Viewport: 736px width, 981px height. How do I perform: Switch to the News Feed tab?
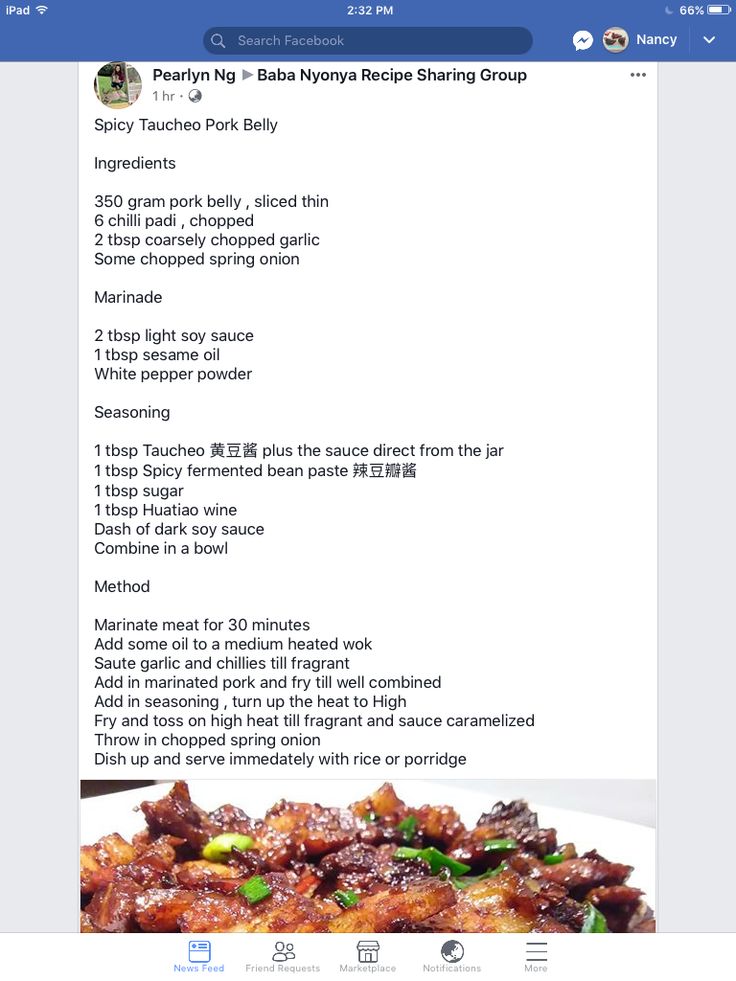[199, 956]
